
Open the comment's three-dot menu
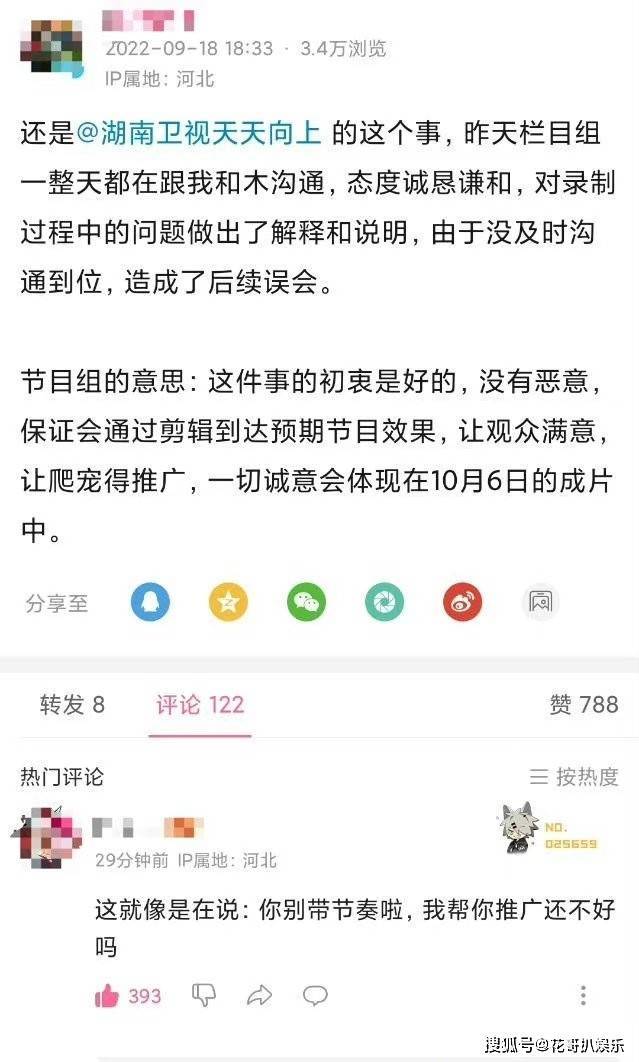[x=583, y=995]
